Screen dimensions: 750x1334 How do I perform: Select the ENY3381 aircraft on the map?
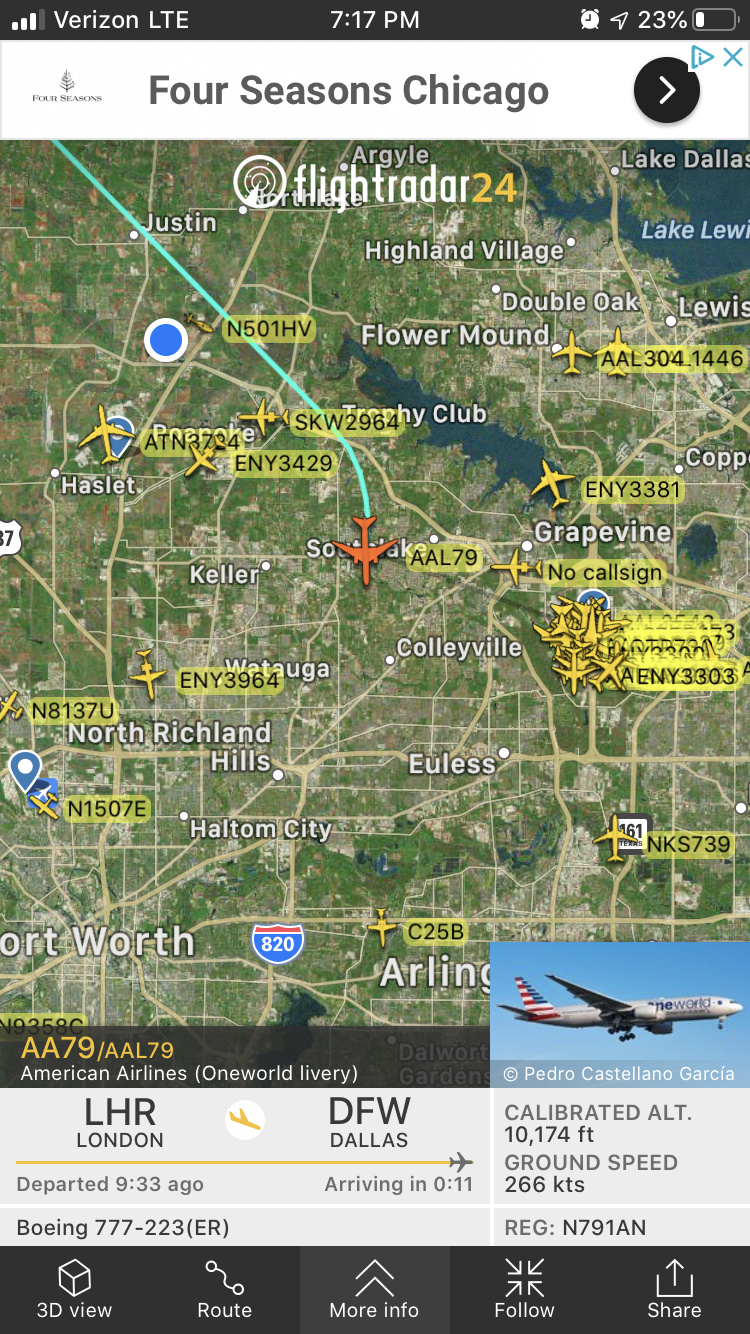coord(553,483)
